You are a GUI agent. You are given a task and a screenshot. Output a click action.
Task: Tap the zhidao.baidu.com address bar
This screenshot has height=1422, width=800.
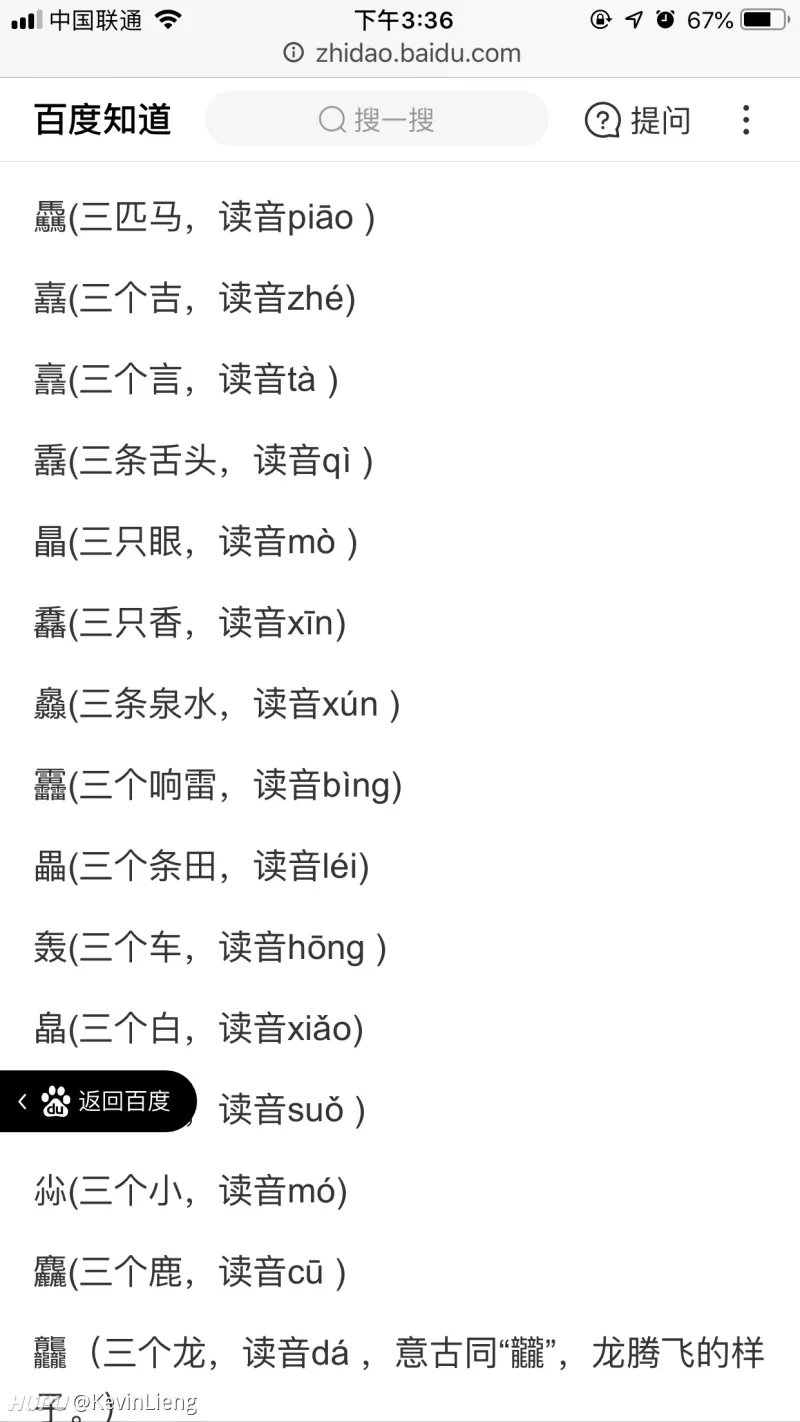click(x=402, y=53)
